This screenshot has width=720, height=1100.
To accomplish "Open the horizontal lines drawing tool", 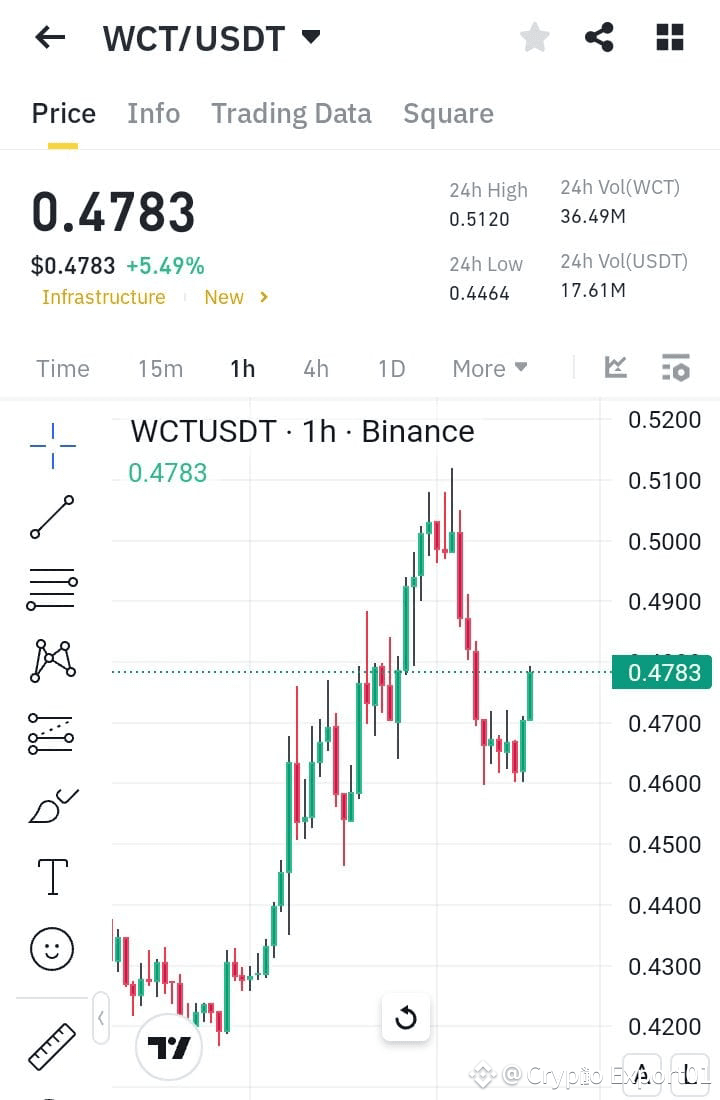I will (x=50, y=588).
